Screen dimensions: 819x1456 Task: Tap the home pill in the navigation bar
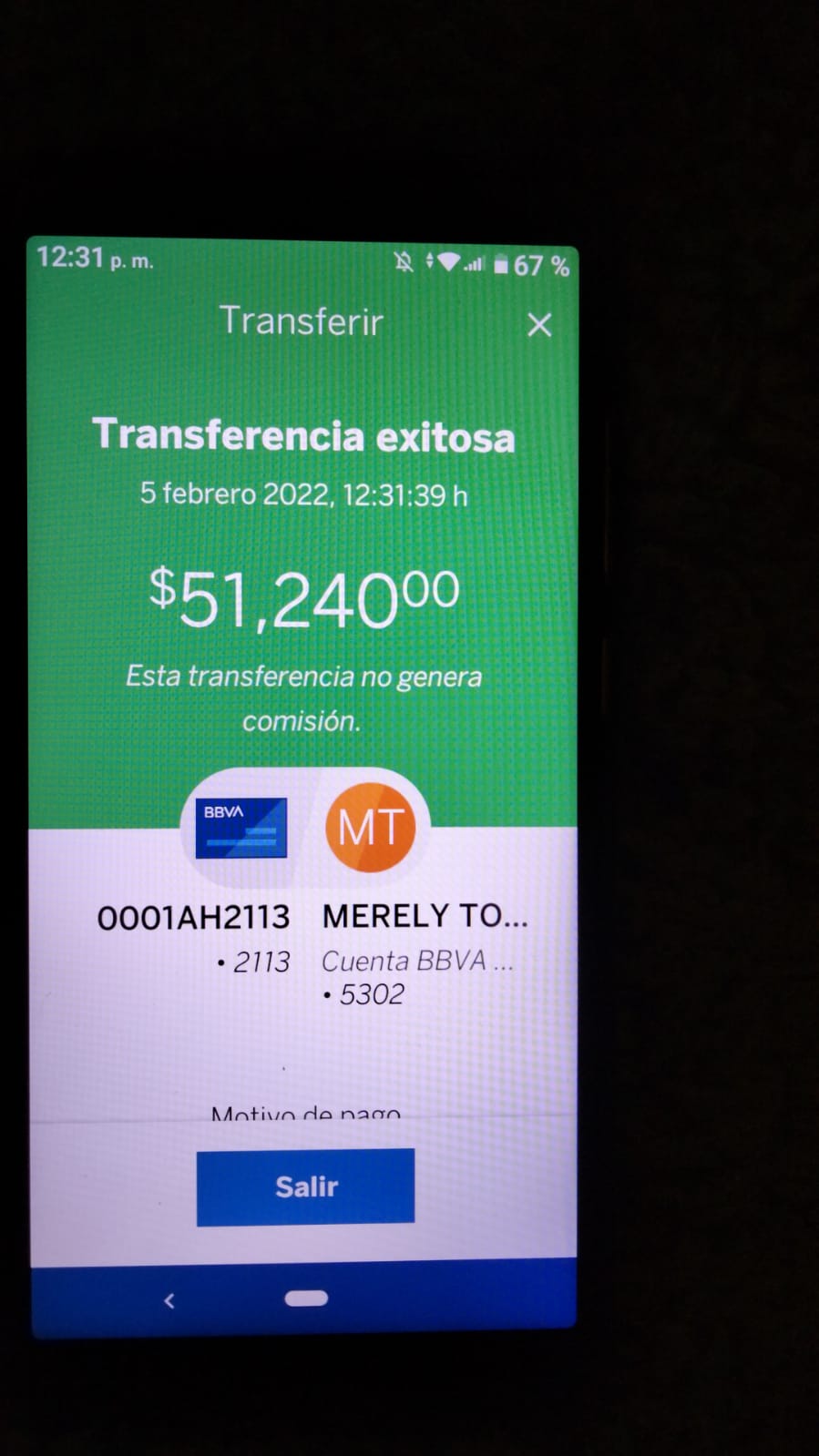(x=306, y=1298)
